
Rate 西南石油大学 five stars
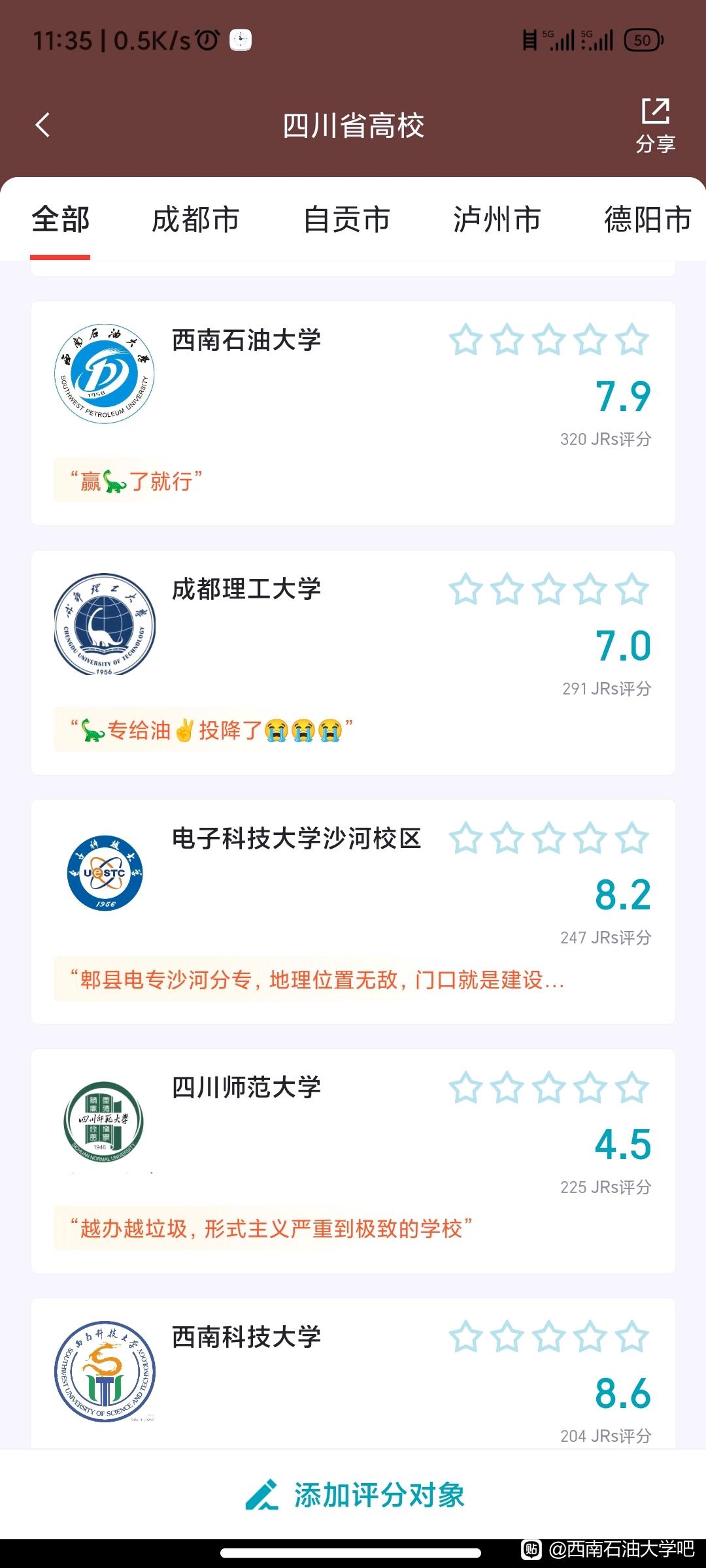(x=632, y=340)
